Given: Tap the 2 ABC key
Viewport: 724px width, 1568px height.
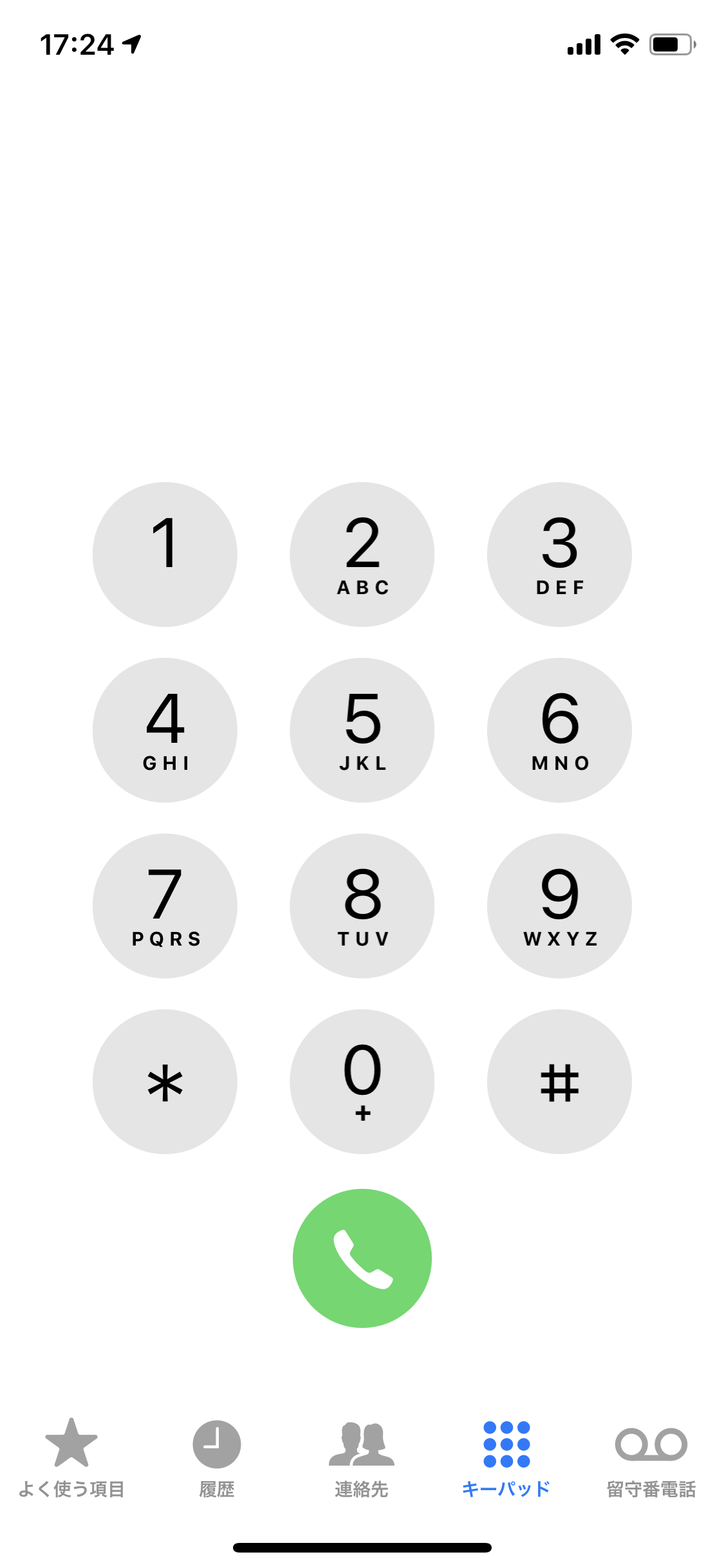Looking at the screenshot, I should click(362, 554).
